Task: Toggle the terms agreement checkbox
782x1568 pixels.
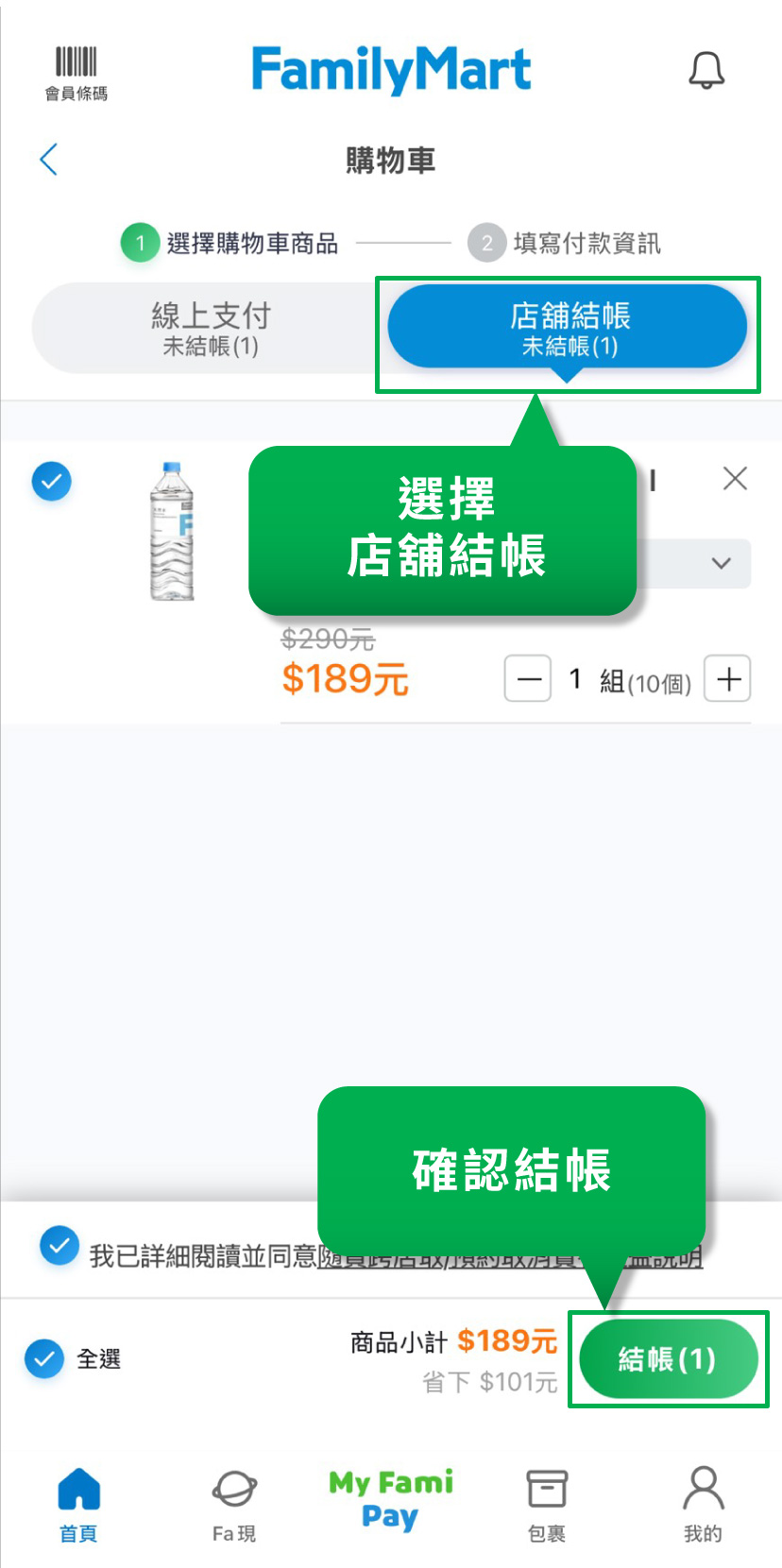Action: [59, 1246]
